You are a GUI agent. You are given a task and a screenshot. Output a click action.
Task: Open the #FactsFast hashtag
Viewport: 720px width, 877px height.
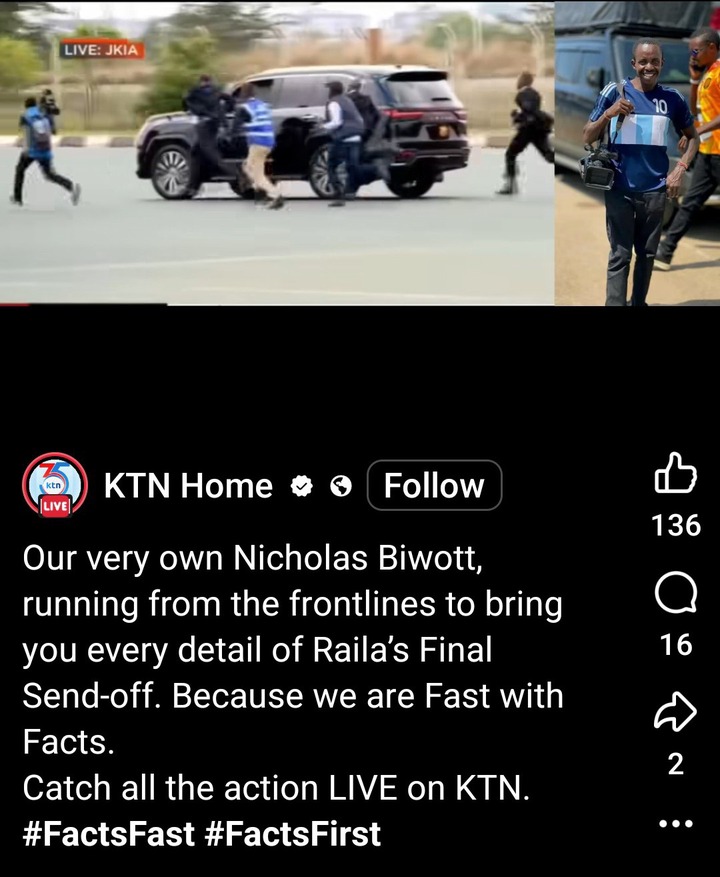pos(108,833)
